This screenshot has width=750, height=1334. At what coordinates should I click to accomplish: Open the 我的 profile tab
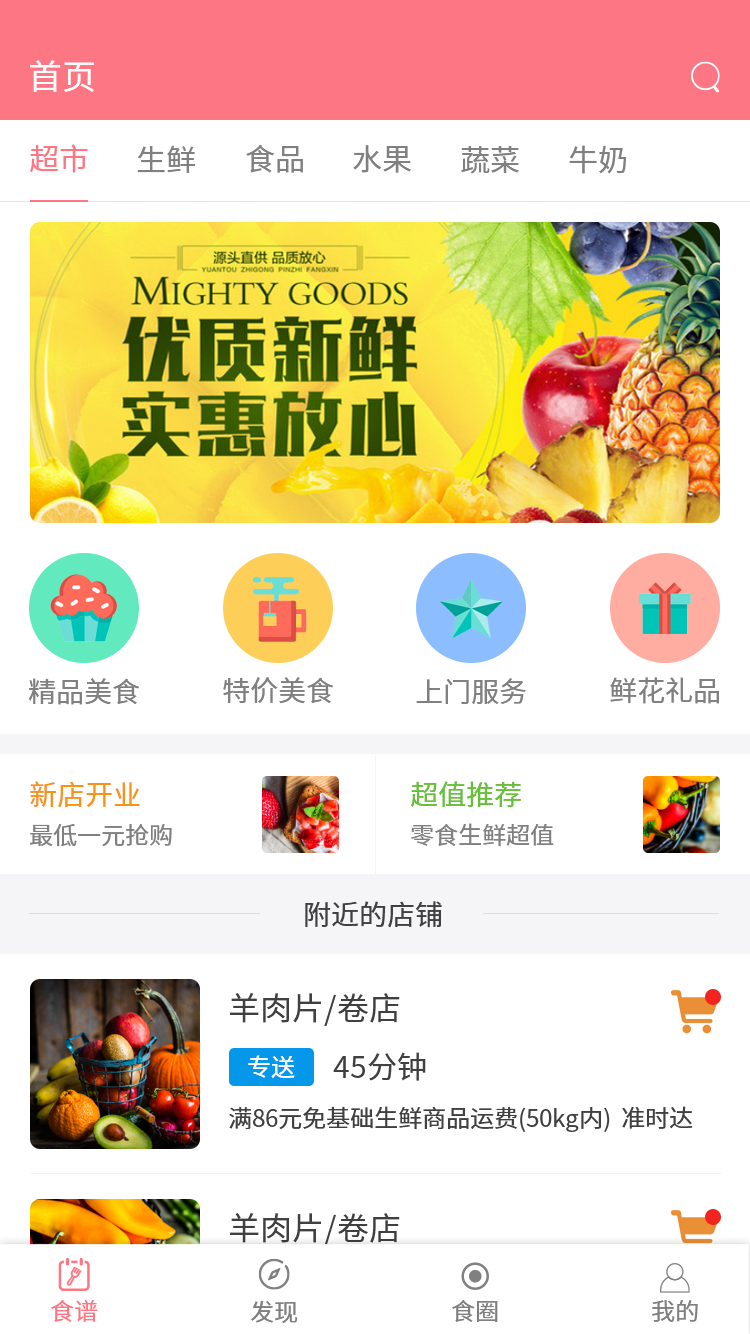tap(675, 1290)
